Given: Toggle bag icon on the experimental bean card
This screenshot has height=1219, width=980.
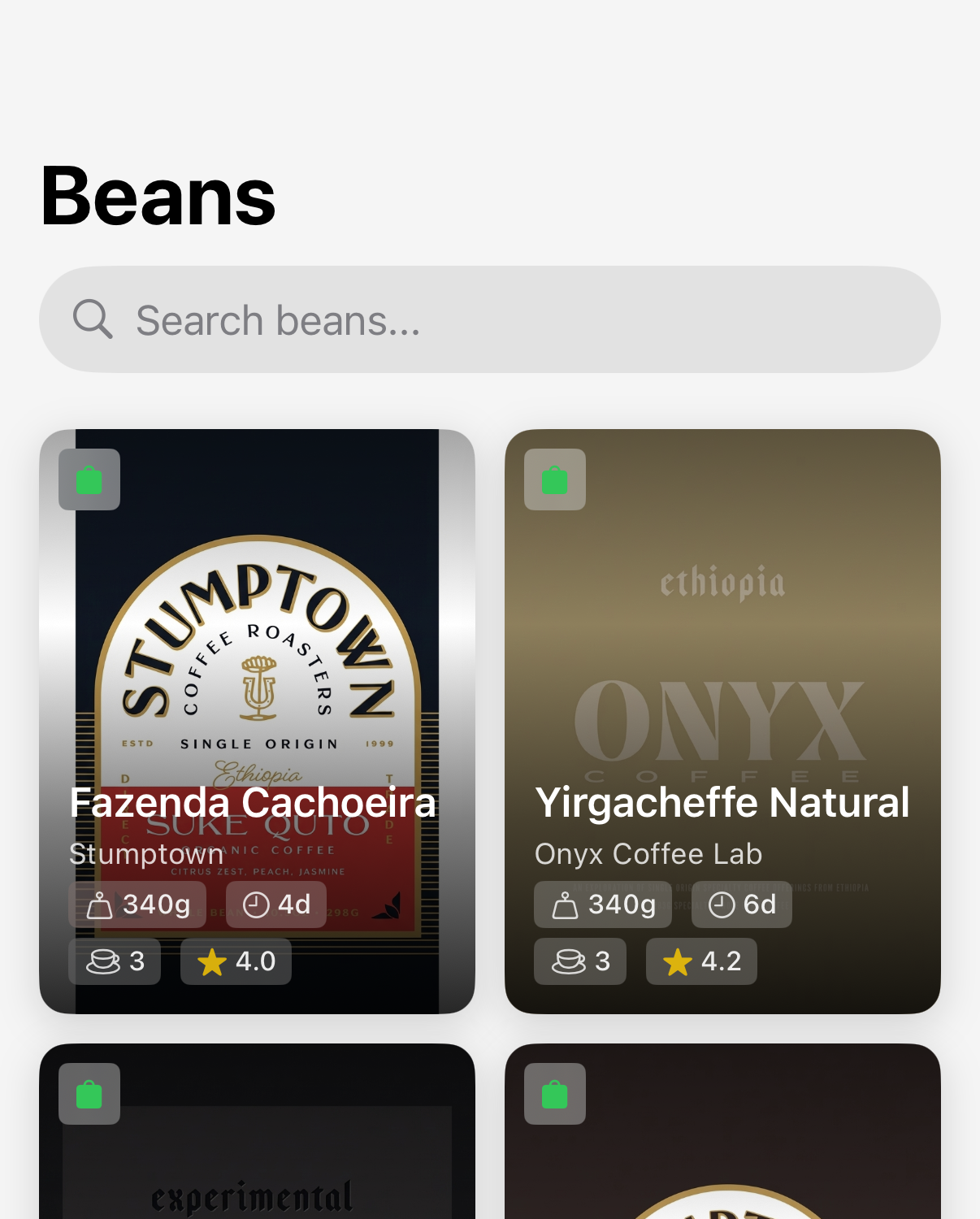Looking at the screenshot, I should (89, 1094).
